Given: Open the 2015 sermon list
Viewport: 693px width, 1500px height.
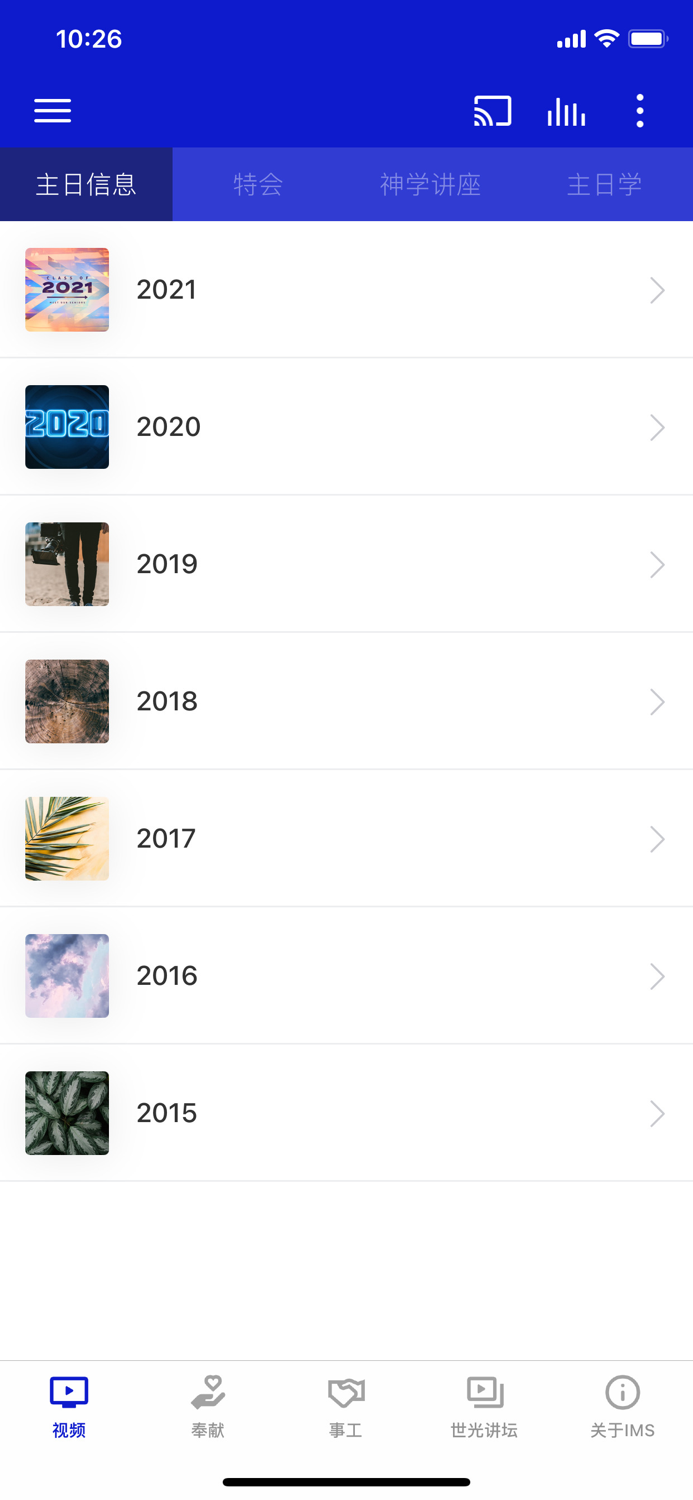Looking at the screenshot, I should click(346, 1113).
